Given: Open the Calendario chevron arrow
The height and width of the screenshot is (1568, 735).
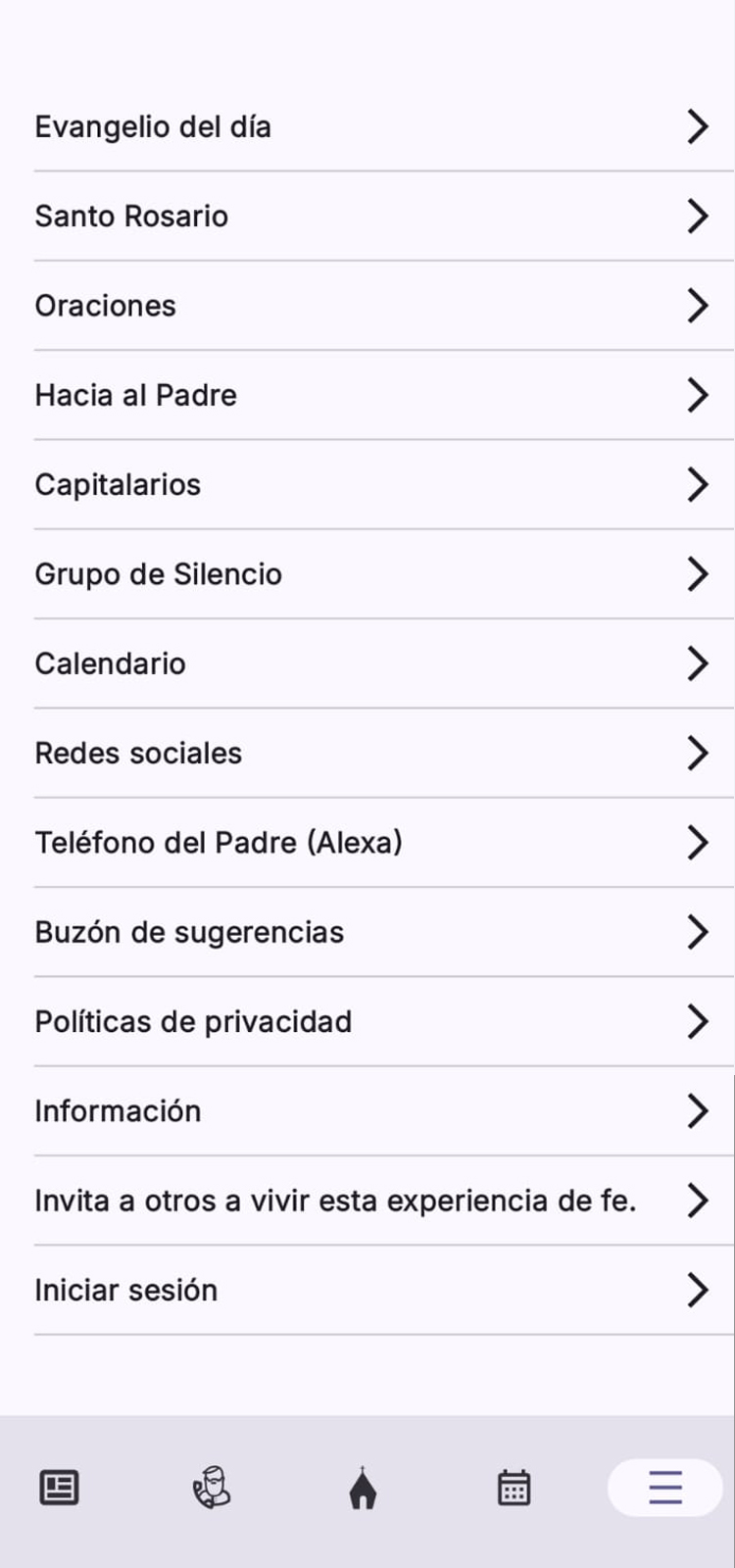Looking at the screenshot, I should (698, 662).
